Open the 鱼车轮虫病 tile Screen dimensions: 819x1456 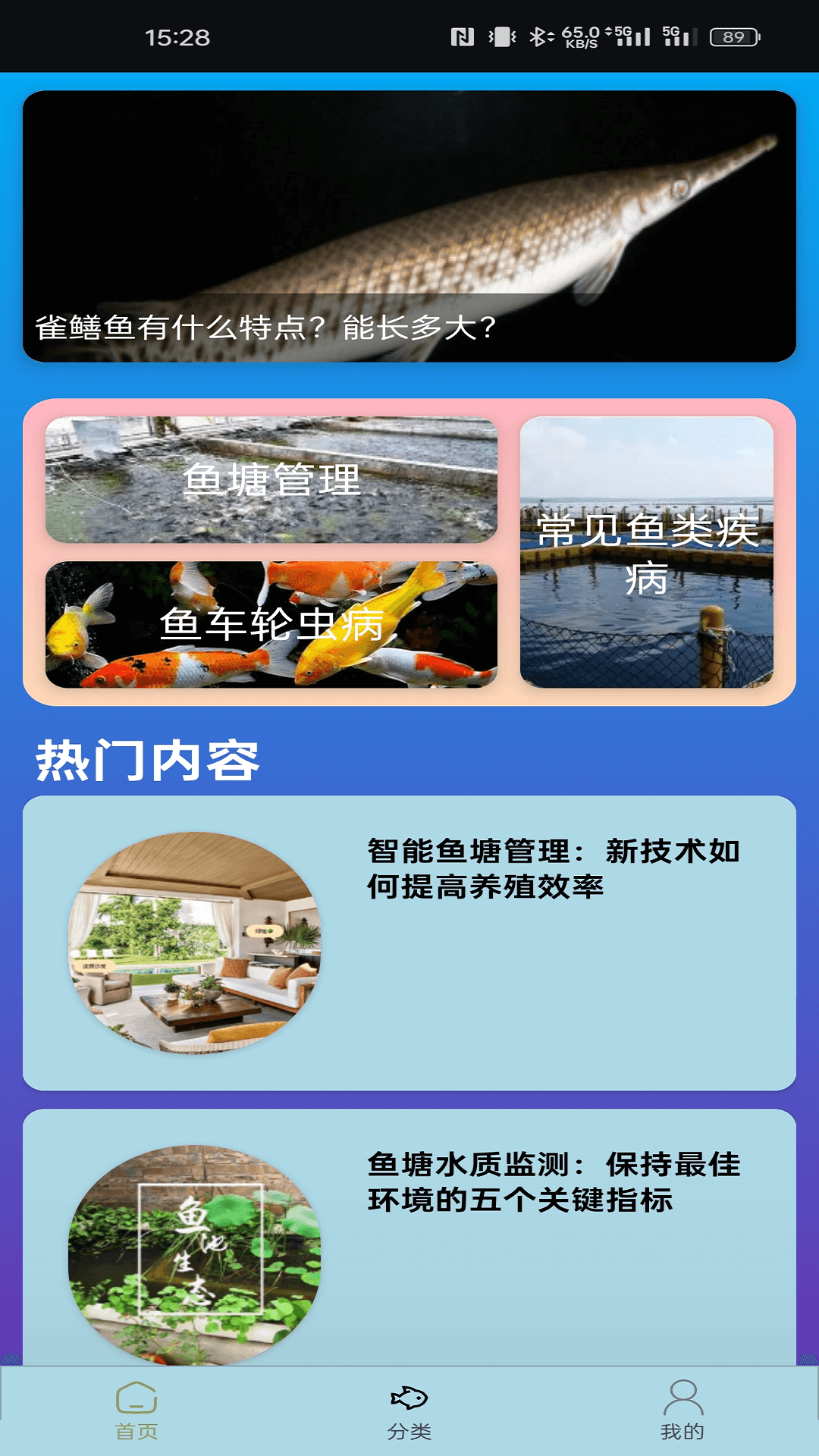point(271,624)
